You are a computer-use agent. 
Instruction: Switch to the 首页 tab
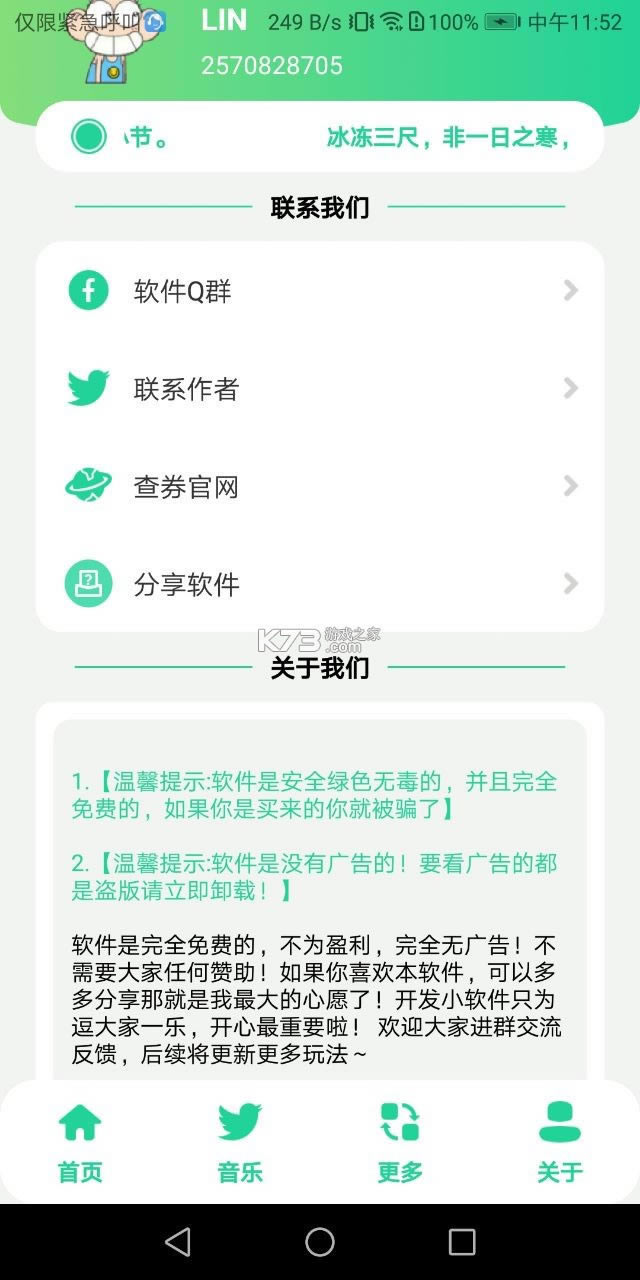[80, 1143]
